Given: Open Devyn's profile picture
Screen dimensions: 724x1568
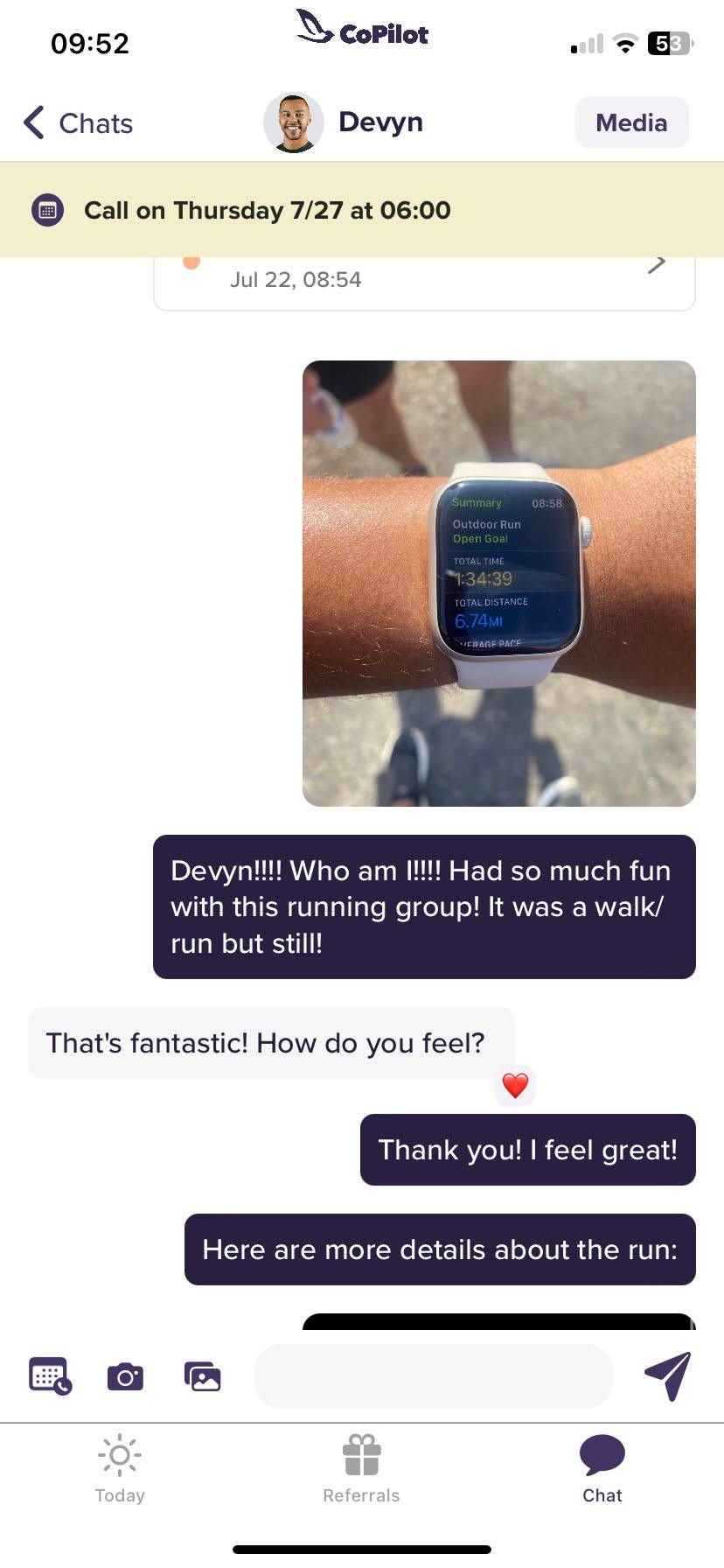Looking at the screenshot, I should coord(294,122).
